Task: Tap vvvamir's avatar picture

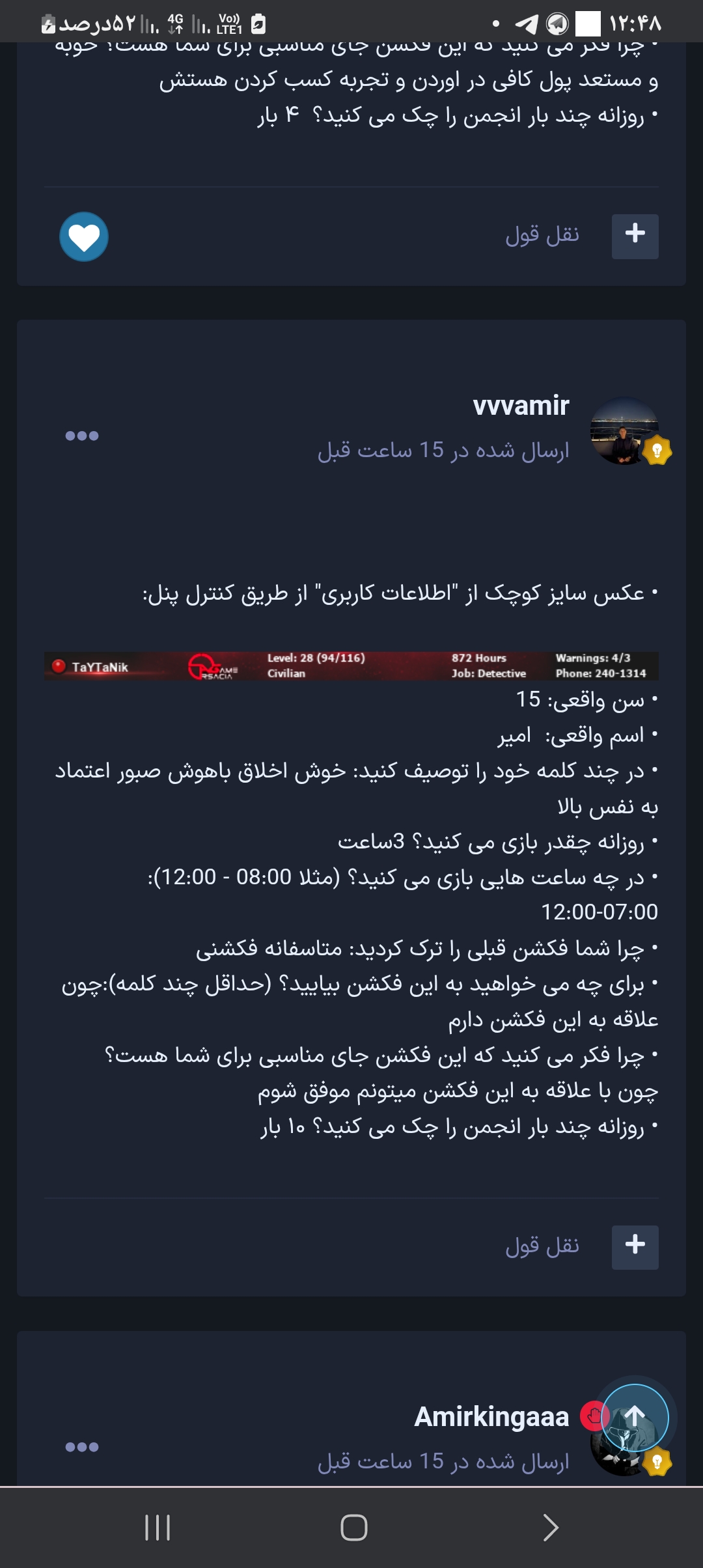Action: click(624, 431)
